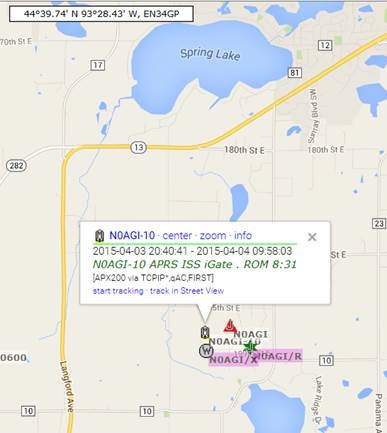The height and width of the screenshot is (433, 387).
Task: Select the red J station marker
Action: click(x=230, y=326)
